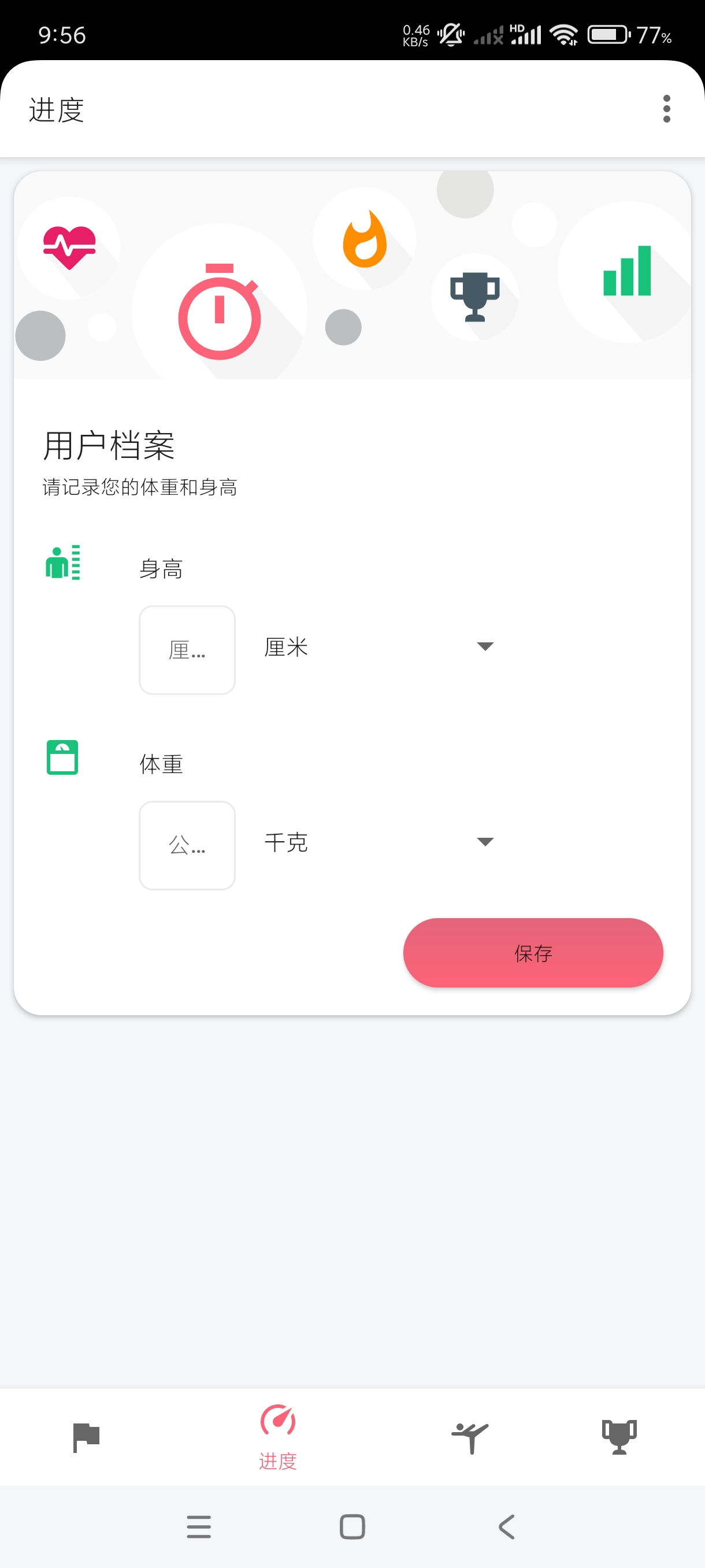Switch to the workout kick-figure tab
This screenshot has width=705, height=1568.
tap(470, 1437)
